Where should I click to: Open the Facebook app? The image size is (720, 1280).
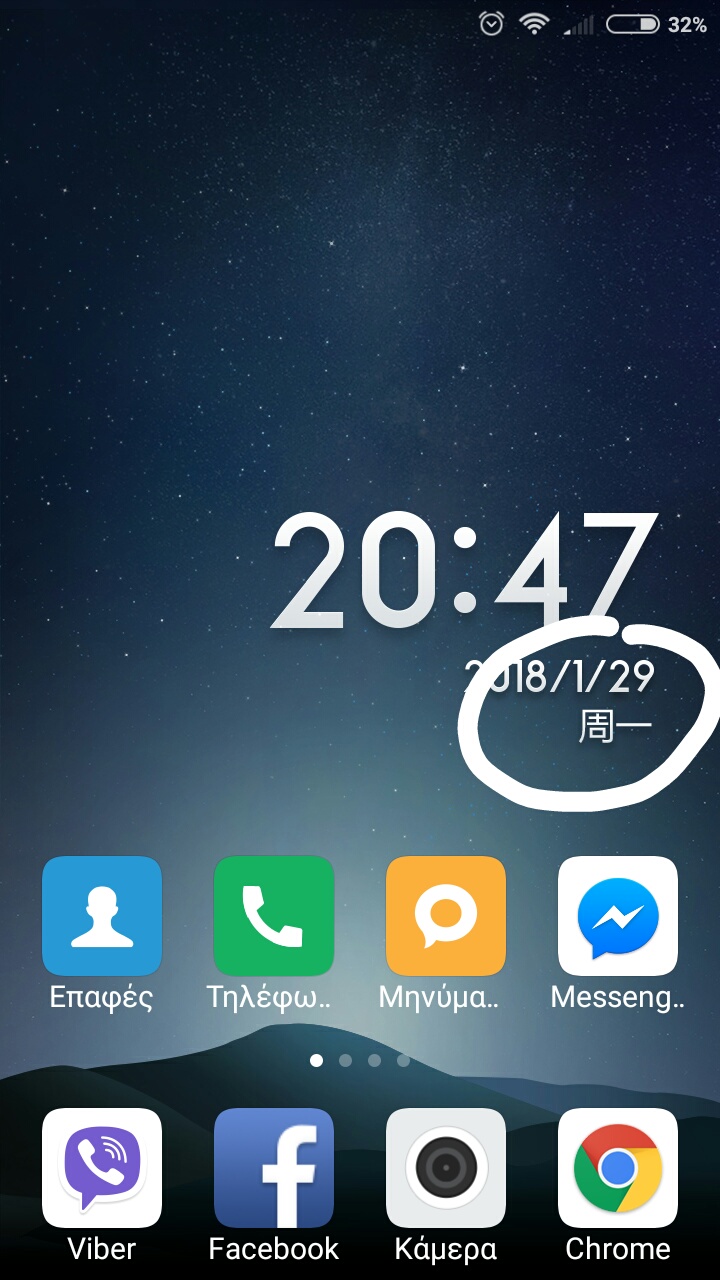click(x=274, y=1167)
